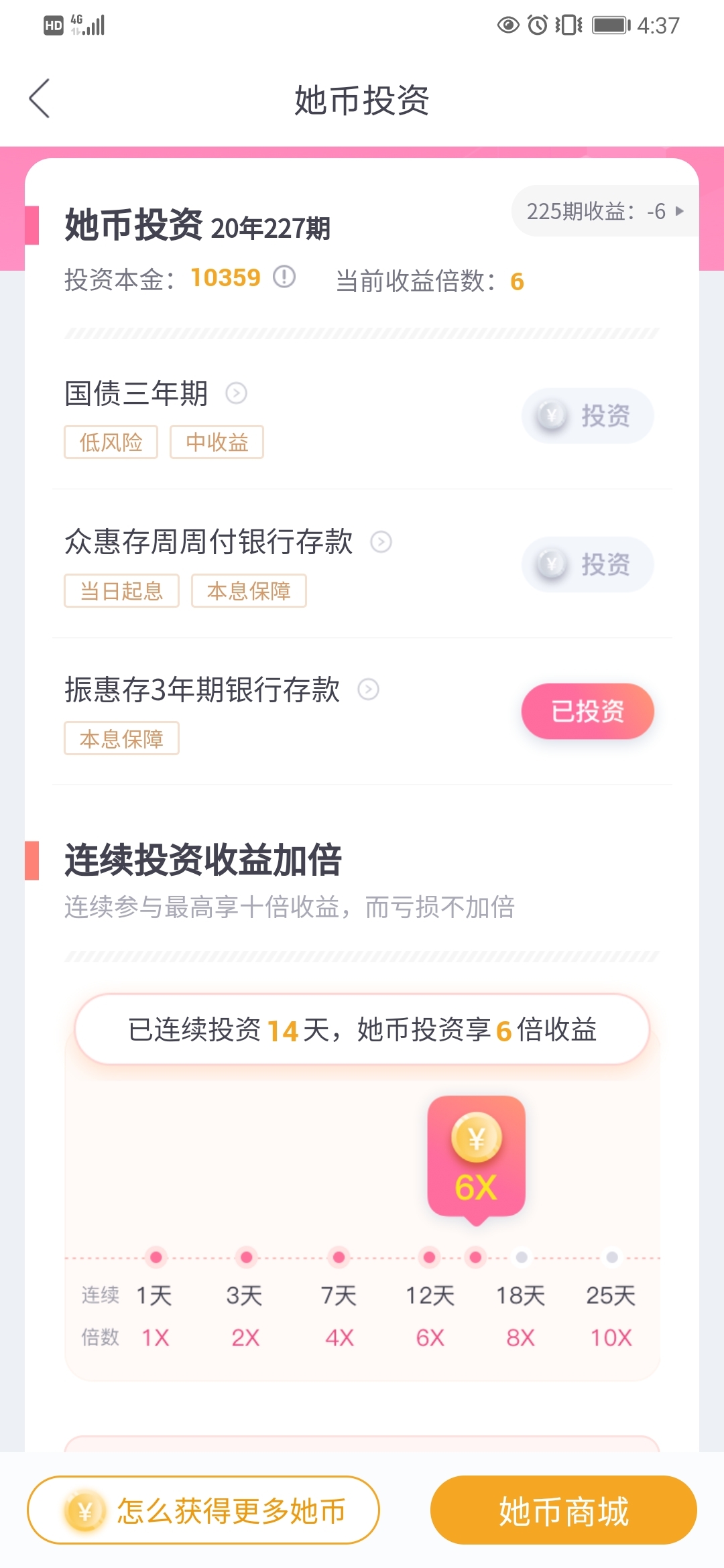This screenshot has width=724, height=1568.
Task: Open details arrow for 振惠存3年期银行存款
Action: click(368, 689)
